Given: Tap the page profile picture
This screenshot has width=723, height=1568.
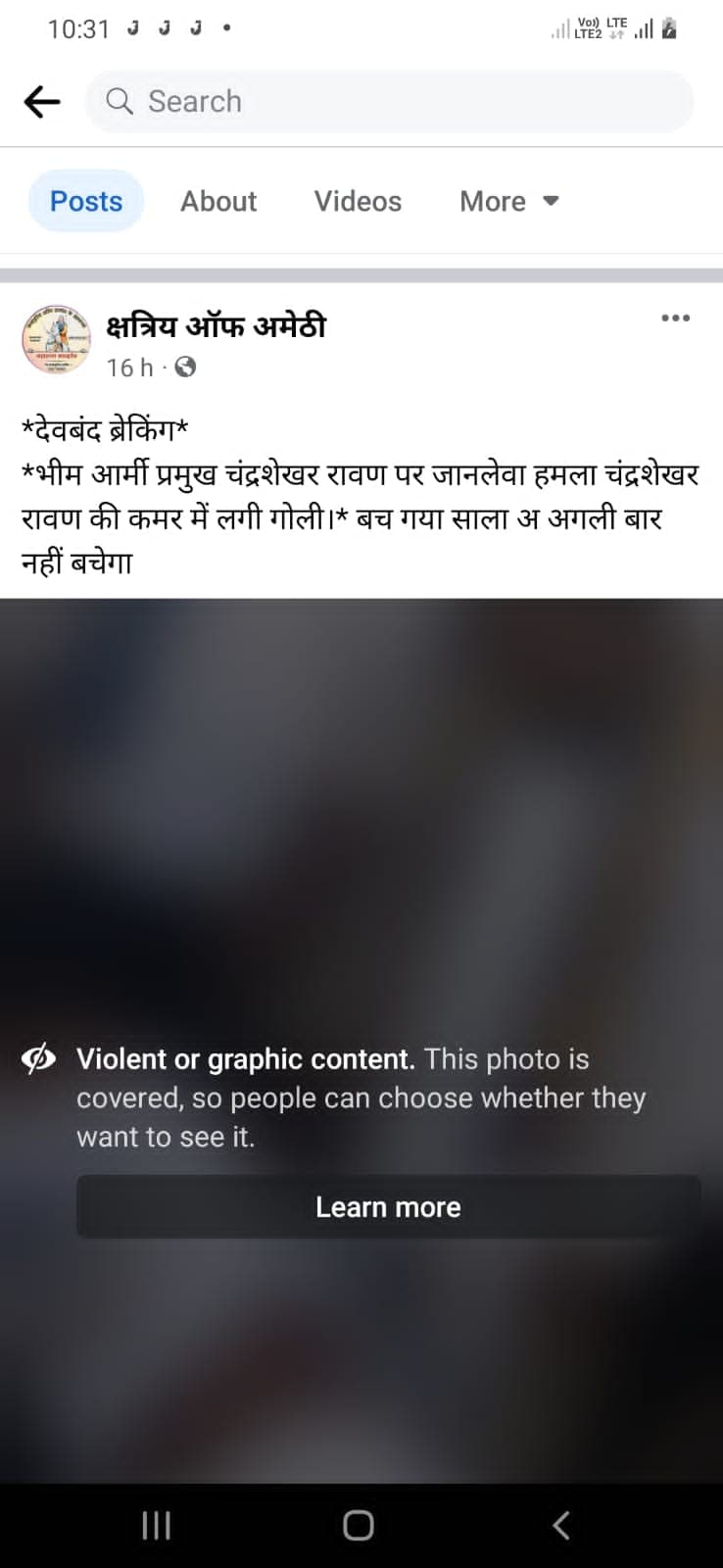Looking at the screenshot, I should (x=56, y=340).
